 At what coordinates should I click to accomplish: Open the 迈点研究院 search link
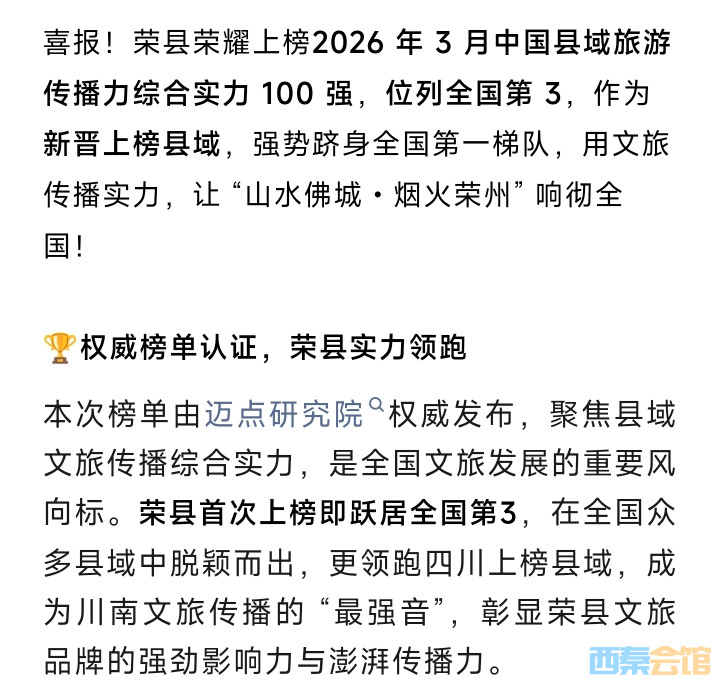tap(284, 413)
